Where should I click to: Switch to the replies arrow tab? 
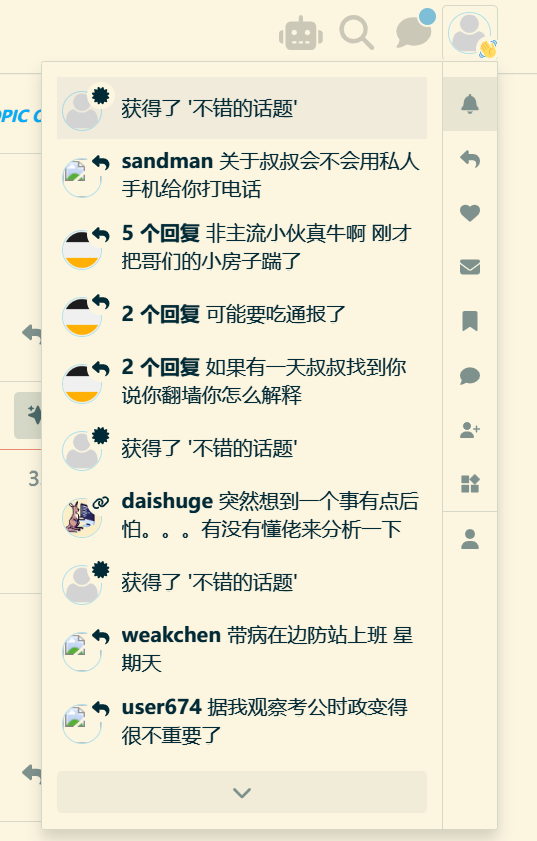470,159
